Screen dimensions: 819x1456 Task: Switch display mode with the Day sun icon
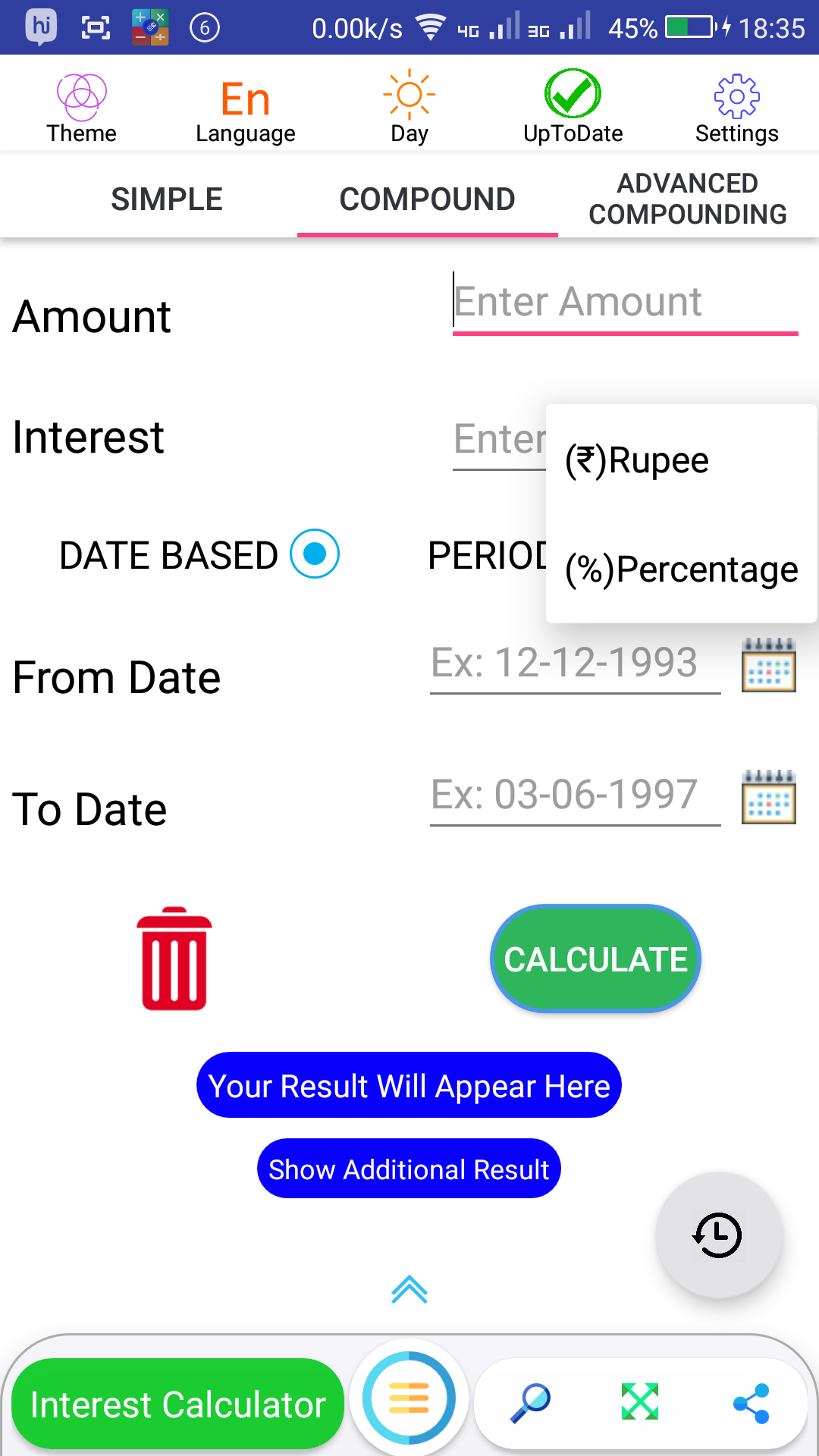click(409, 96)
